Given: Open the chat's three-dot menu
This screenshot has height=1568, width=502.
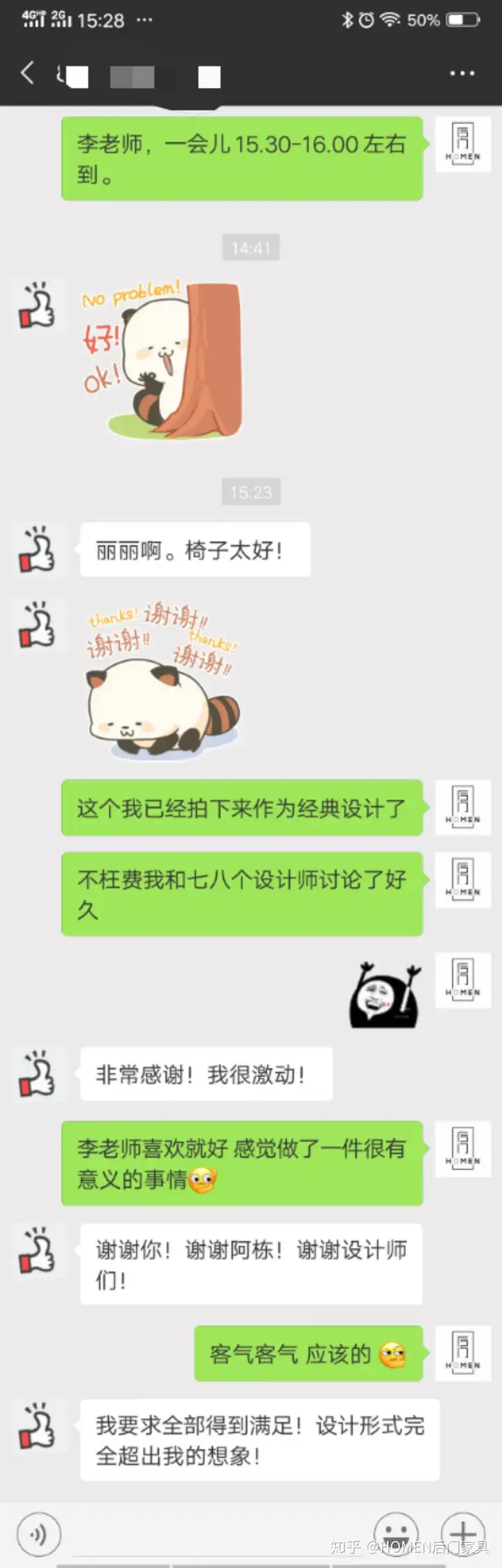Looking at the screenshot, I should (x=462, y=73).
